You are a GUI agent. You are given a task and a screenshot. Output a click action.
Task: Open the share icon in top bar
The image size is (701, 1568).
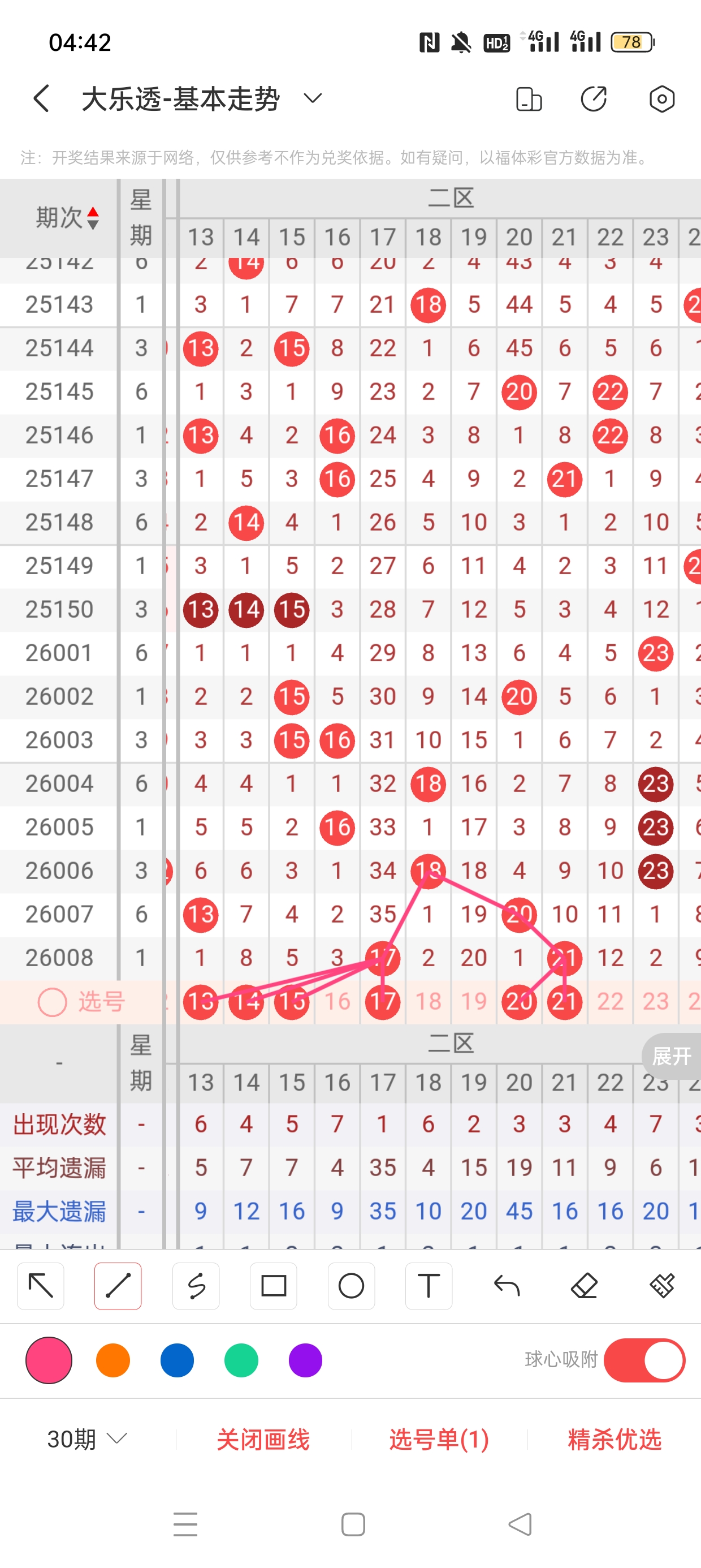(x=593, y=98)
